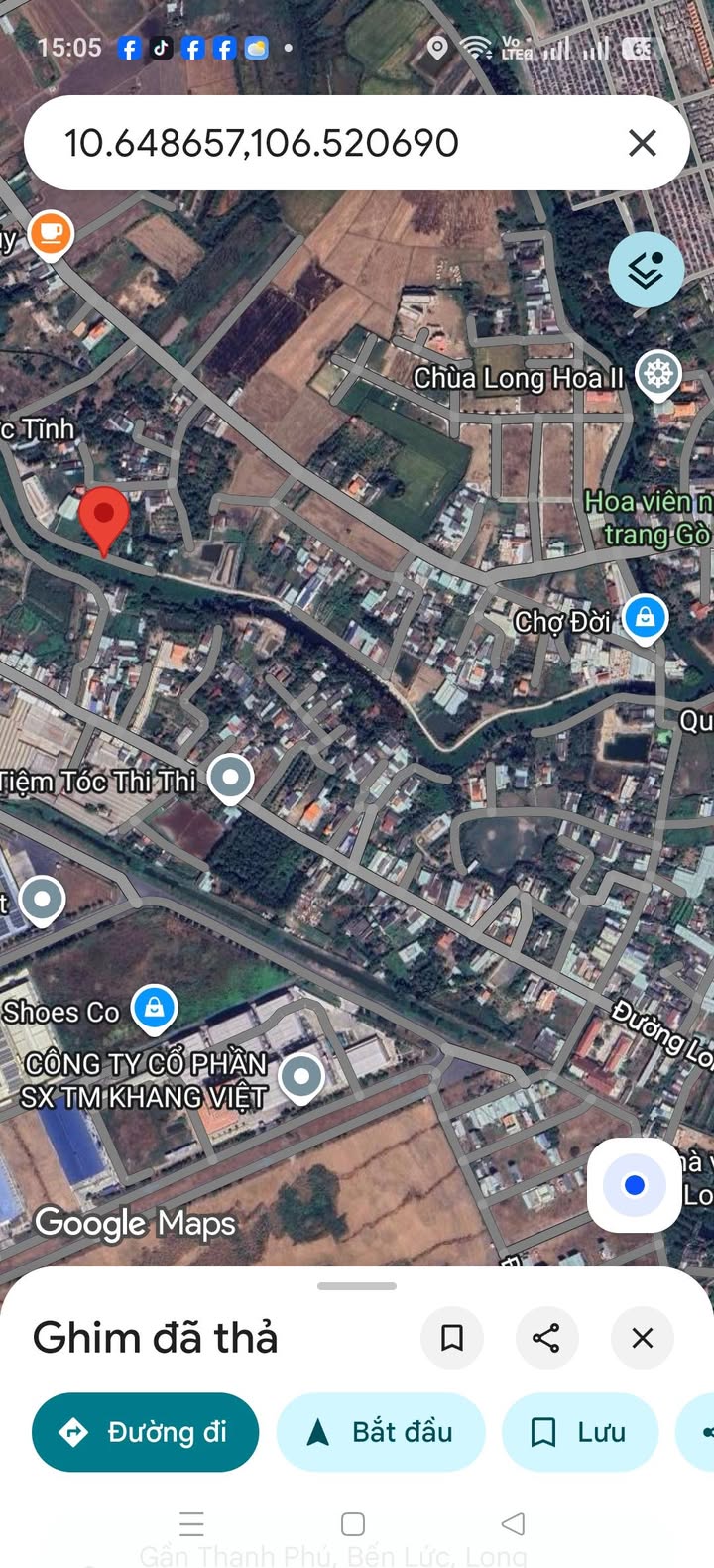
Task: Center the map on my location
Action: click(635, 1185)
